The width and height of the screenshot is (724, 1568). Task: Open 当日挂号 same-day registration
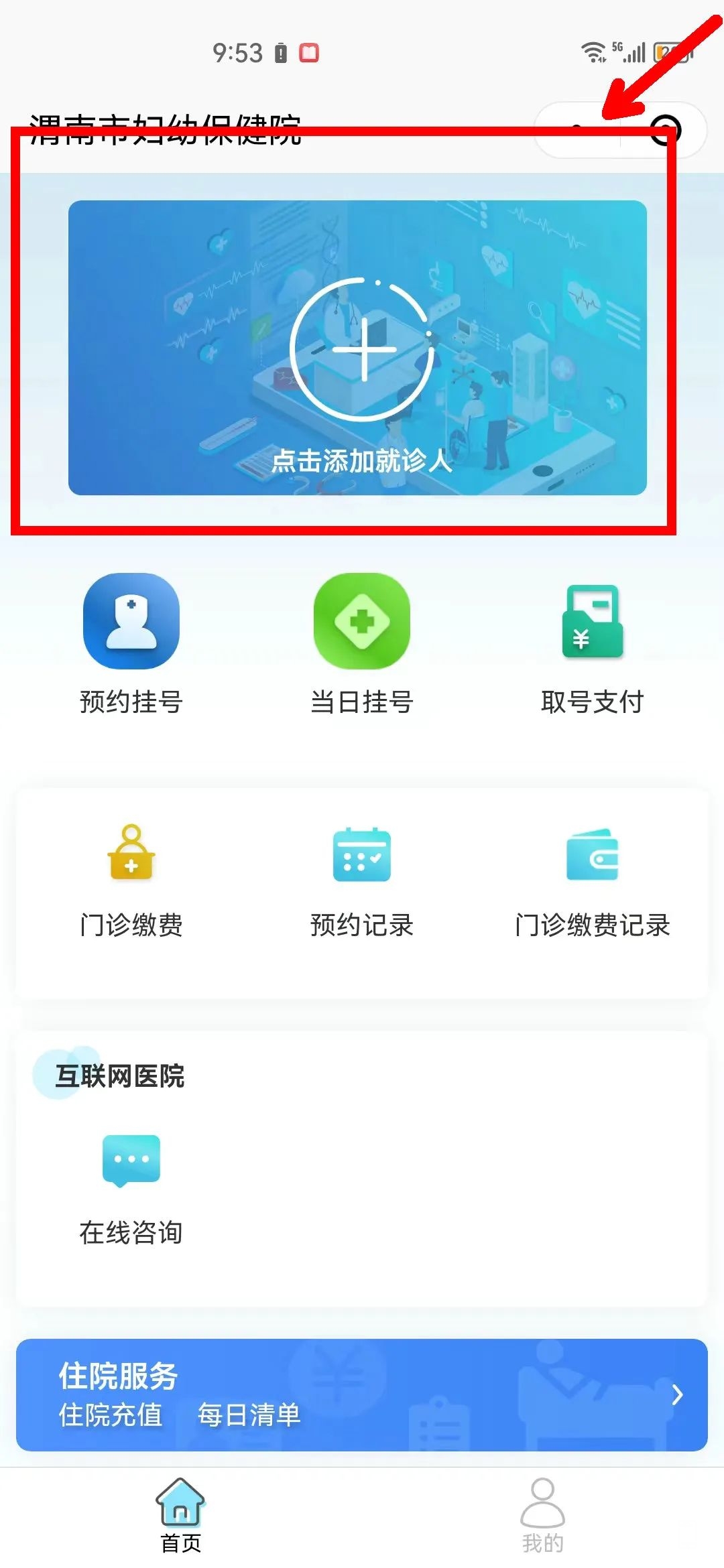click(362, 645)
